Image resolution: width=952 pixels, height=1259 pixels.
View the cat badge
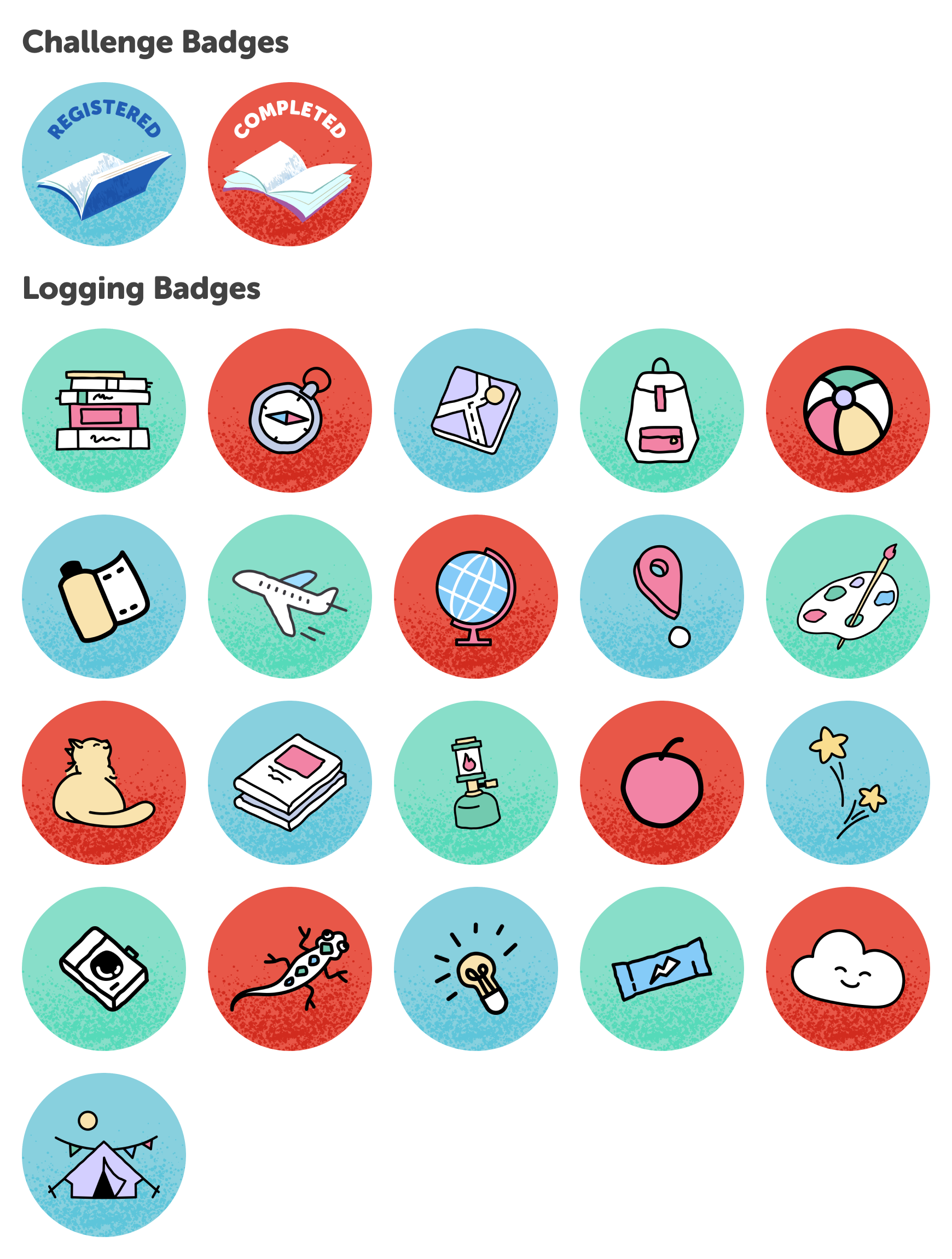103,782
